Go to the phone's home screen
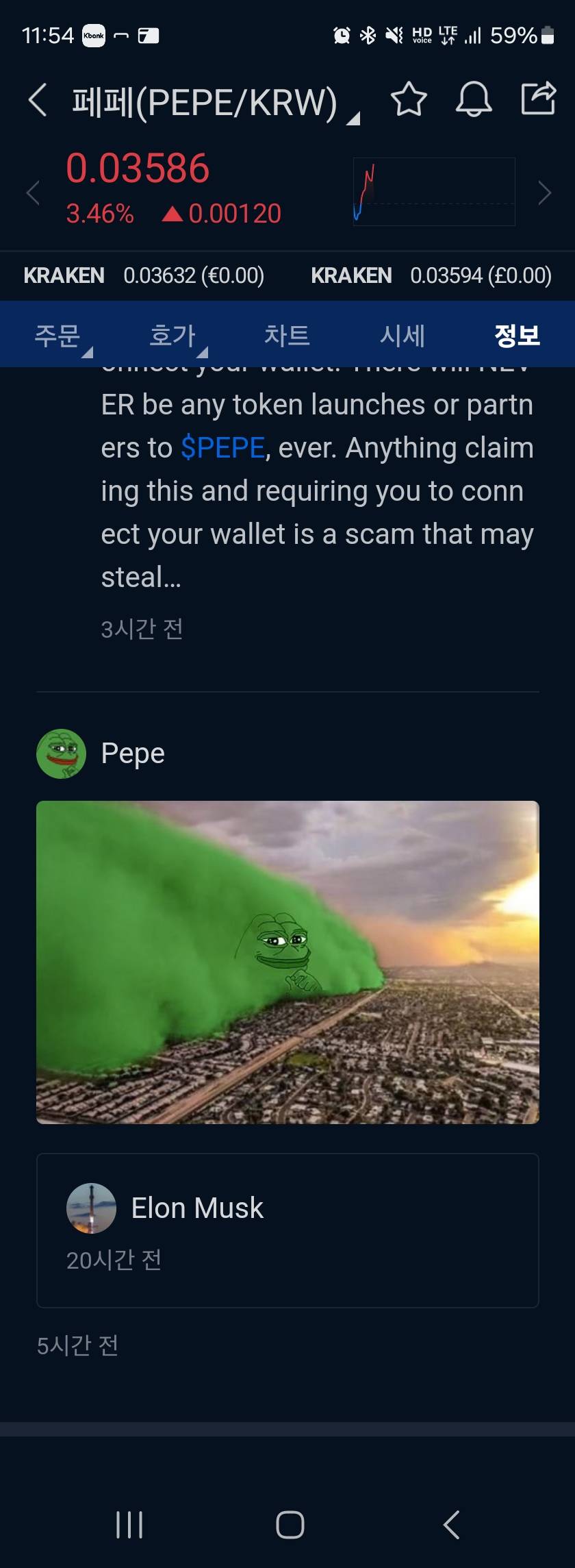575x1568 pixels. [290, 1525]
